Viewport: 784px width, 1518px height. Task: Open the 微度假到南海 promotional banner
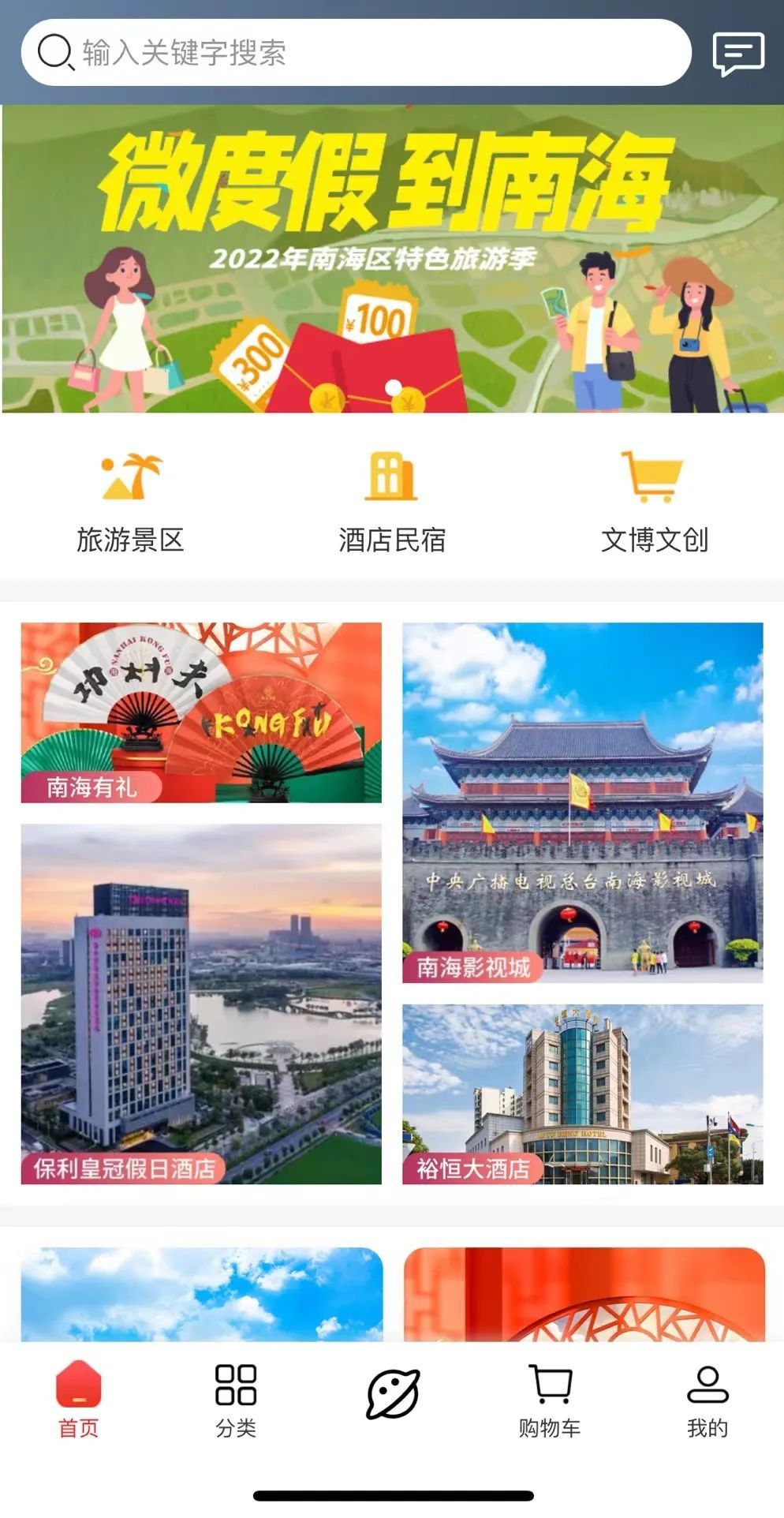(392, 259)
